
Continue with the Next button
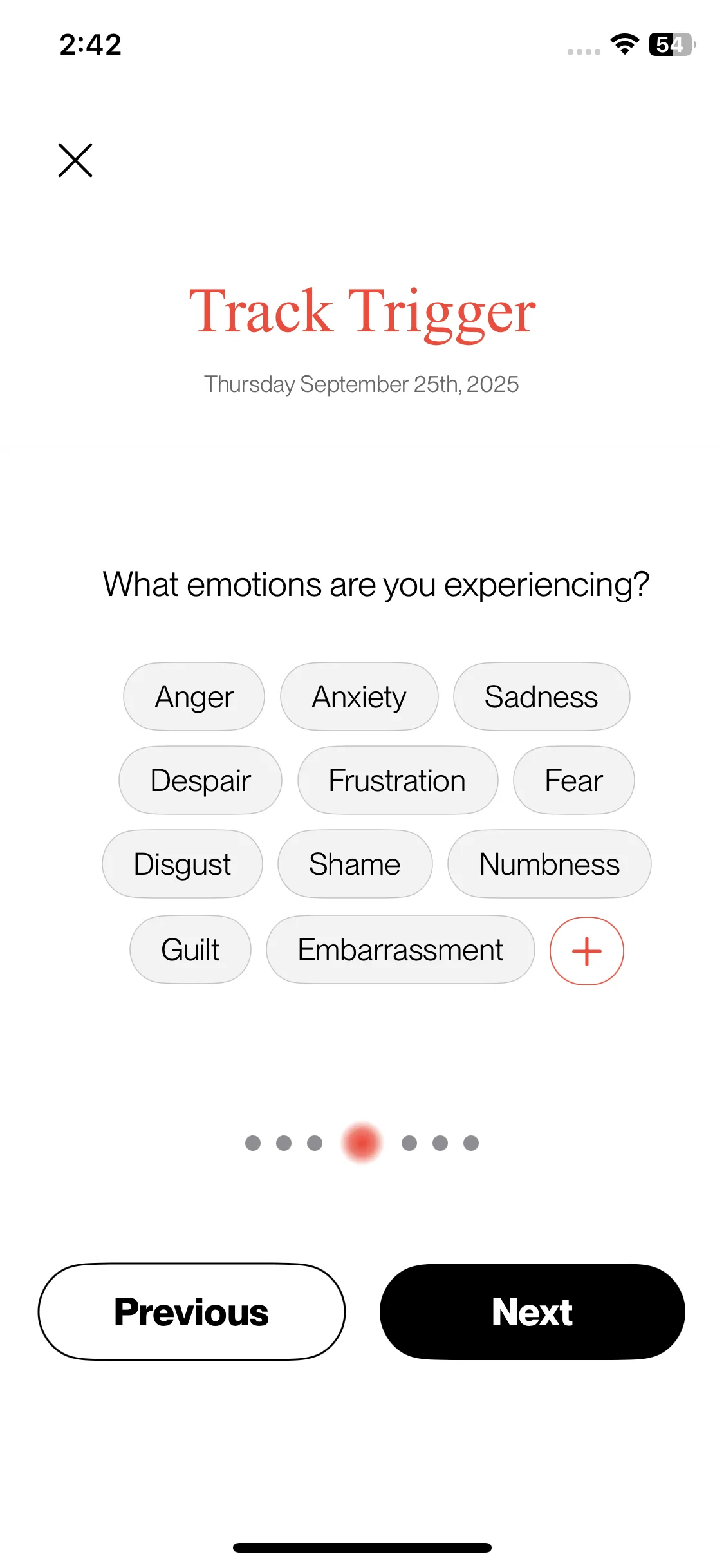pyautogui.click(x=532, y=1312)
